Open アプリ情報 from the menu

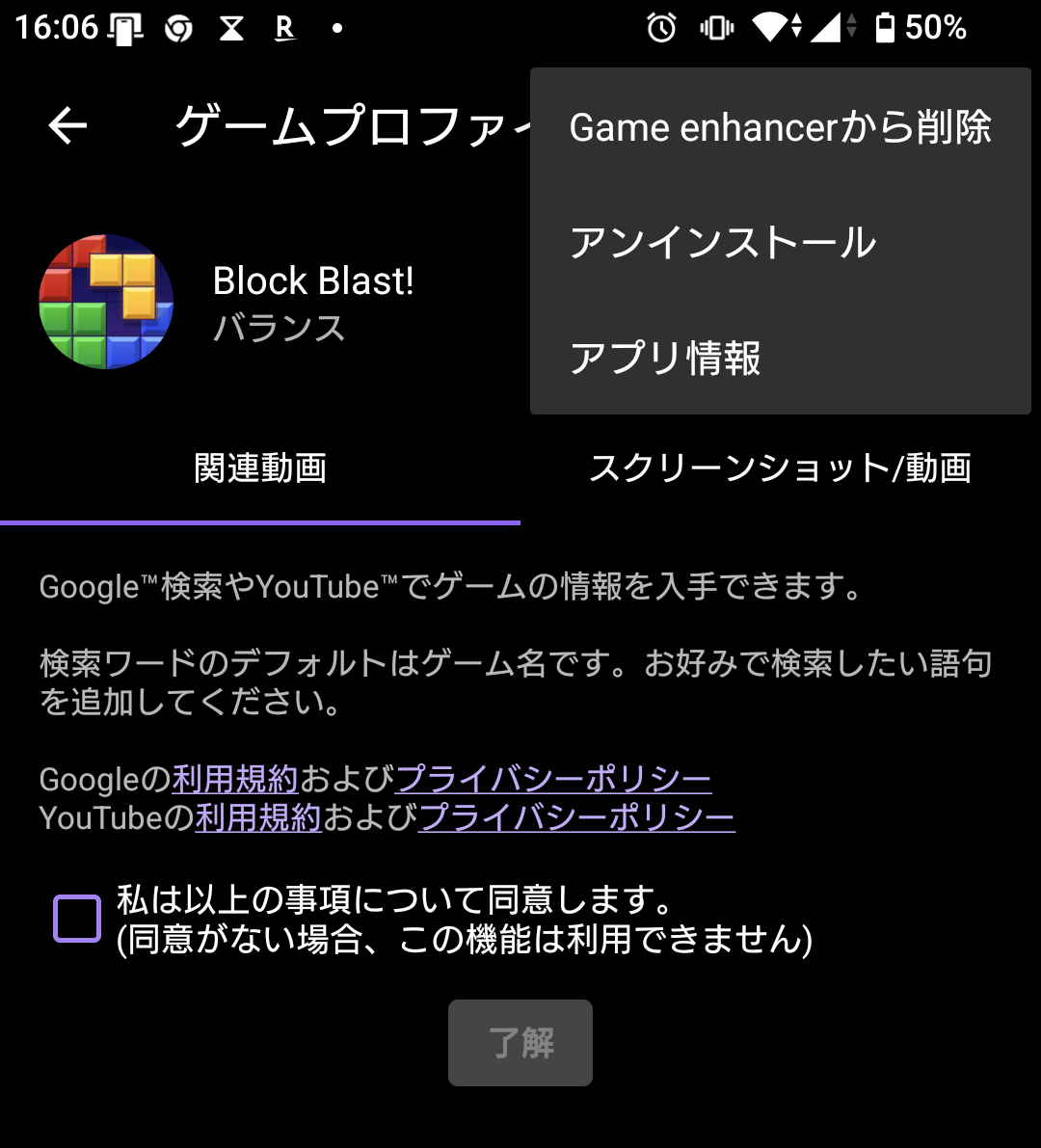pyautogui.click(x=781, y=358)
